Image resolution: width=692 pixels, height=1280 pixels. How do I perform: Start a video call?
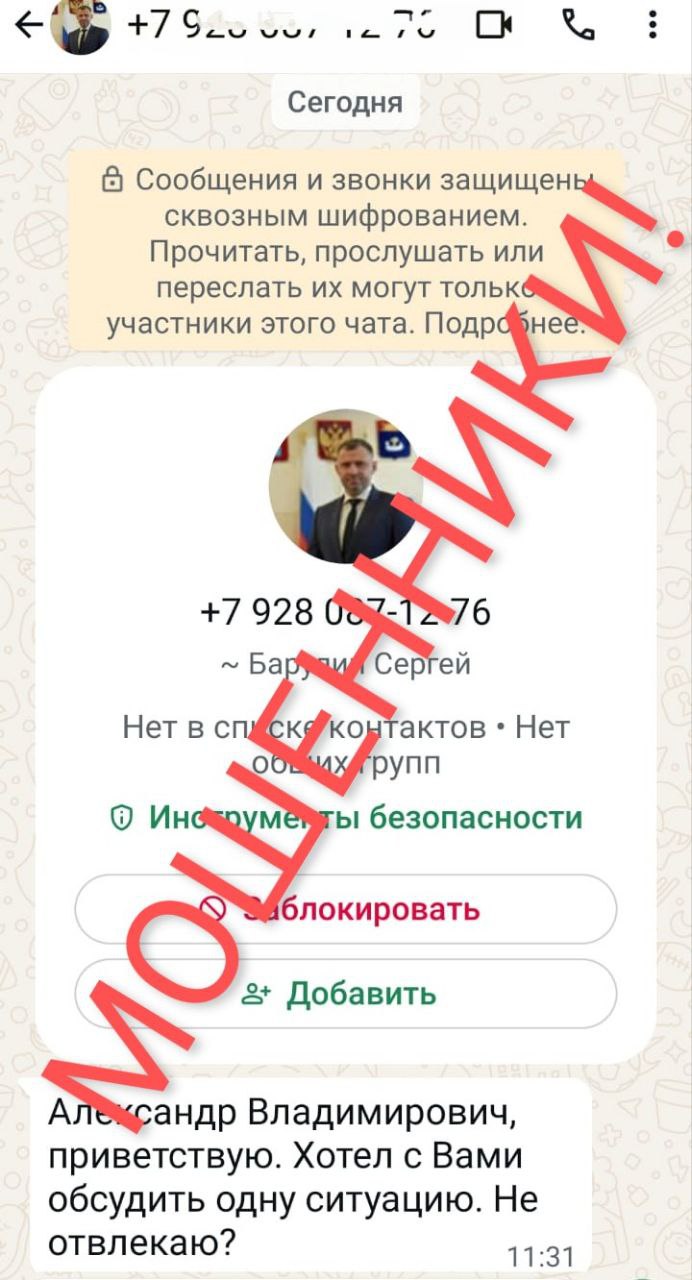[494, 24]
